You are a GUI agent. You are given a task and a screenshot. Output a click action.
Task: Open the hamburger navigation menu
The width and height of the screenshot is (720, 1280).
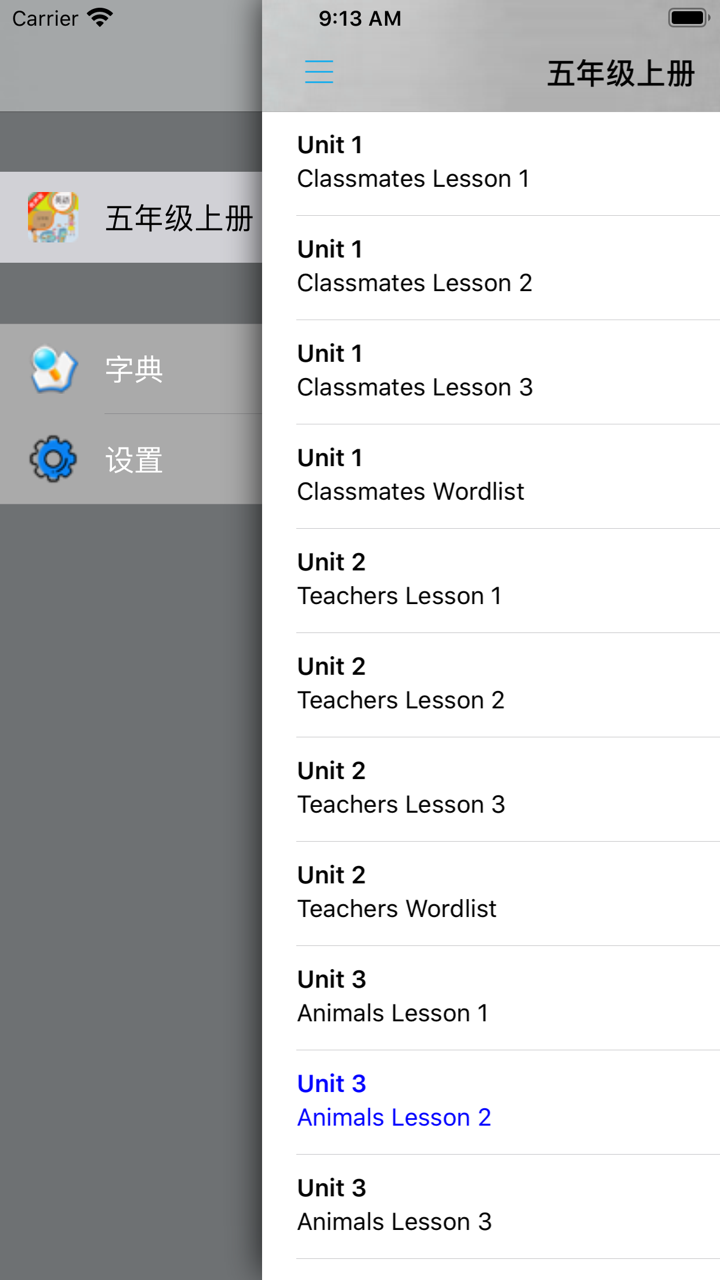click(318, 71)
